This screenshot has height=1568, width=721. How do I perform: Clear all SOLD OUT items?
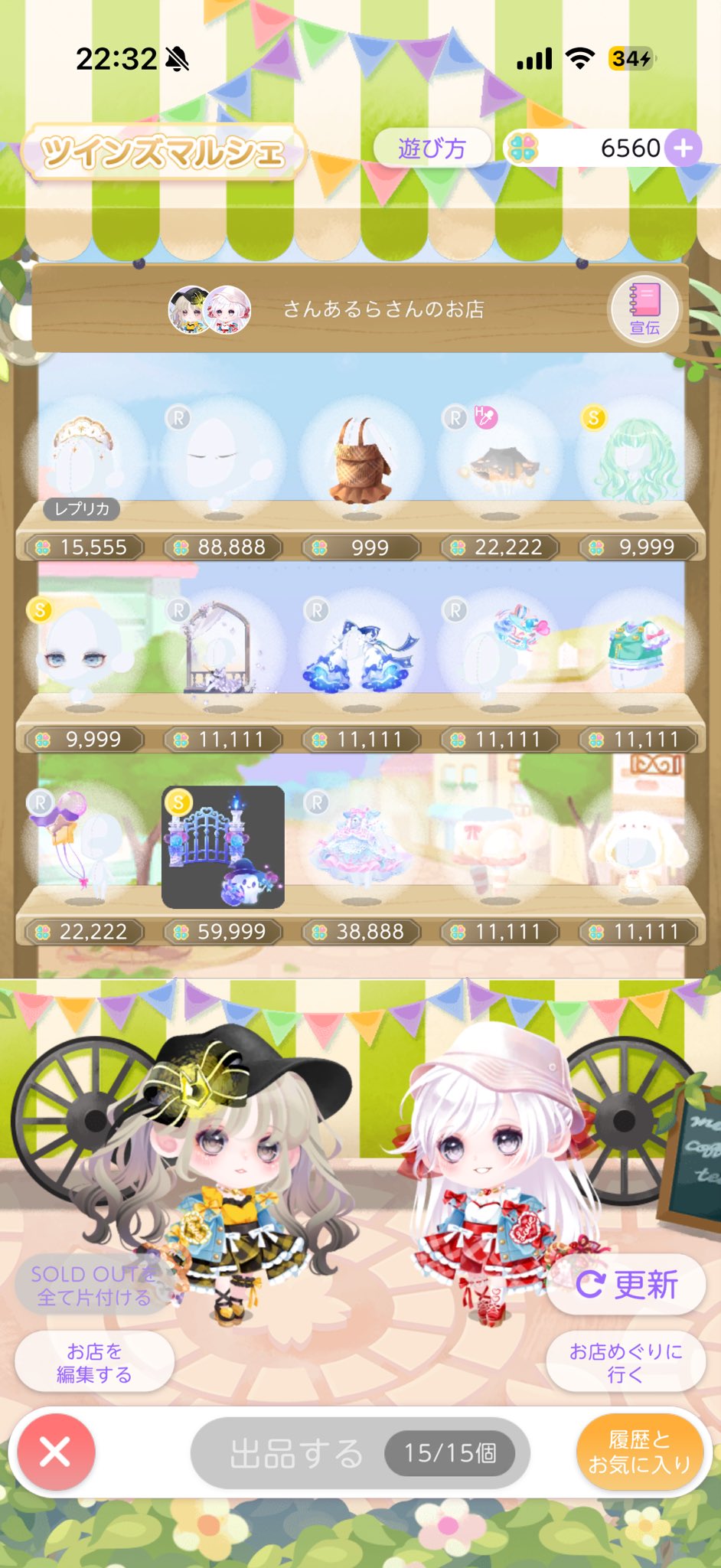(94, 1285)
